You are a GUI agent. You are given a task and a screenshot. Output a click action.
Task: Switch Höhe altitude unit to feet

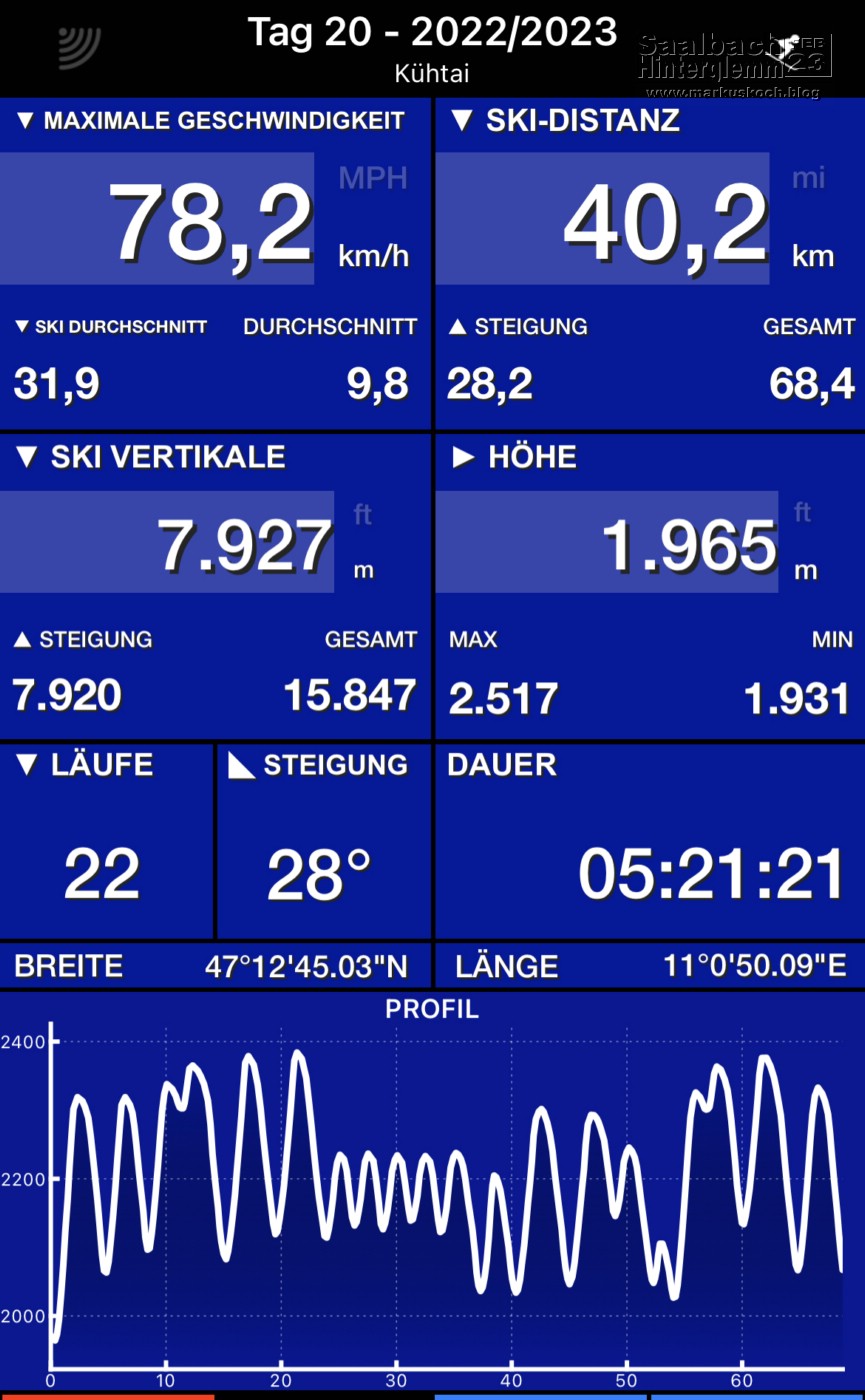tap(802, 513)
